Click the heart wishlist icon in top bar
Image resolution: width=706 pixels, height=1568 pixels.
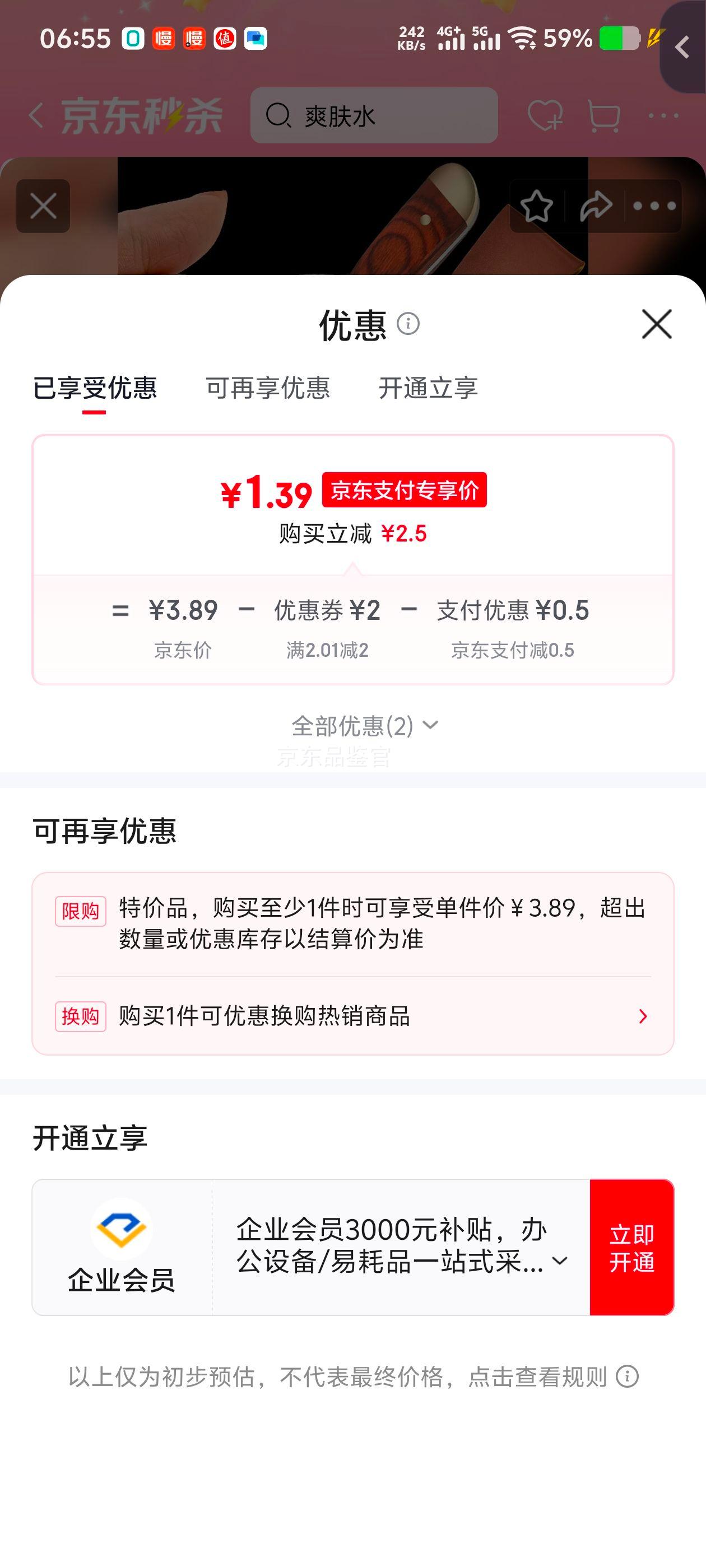click(546, 116)
